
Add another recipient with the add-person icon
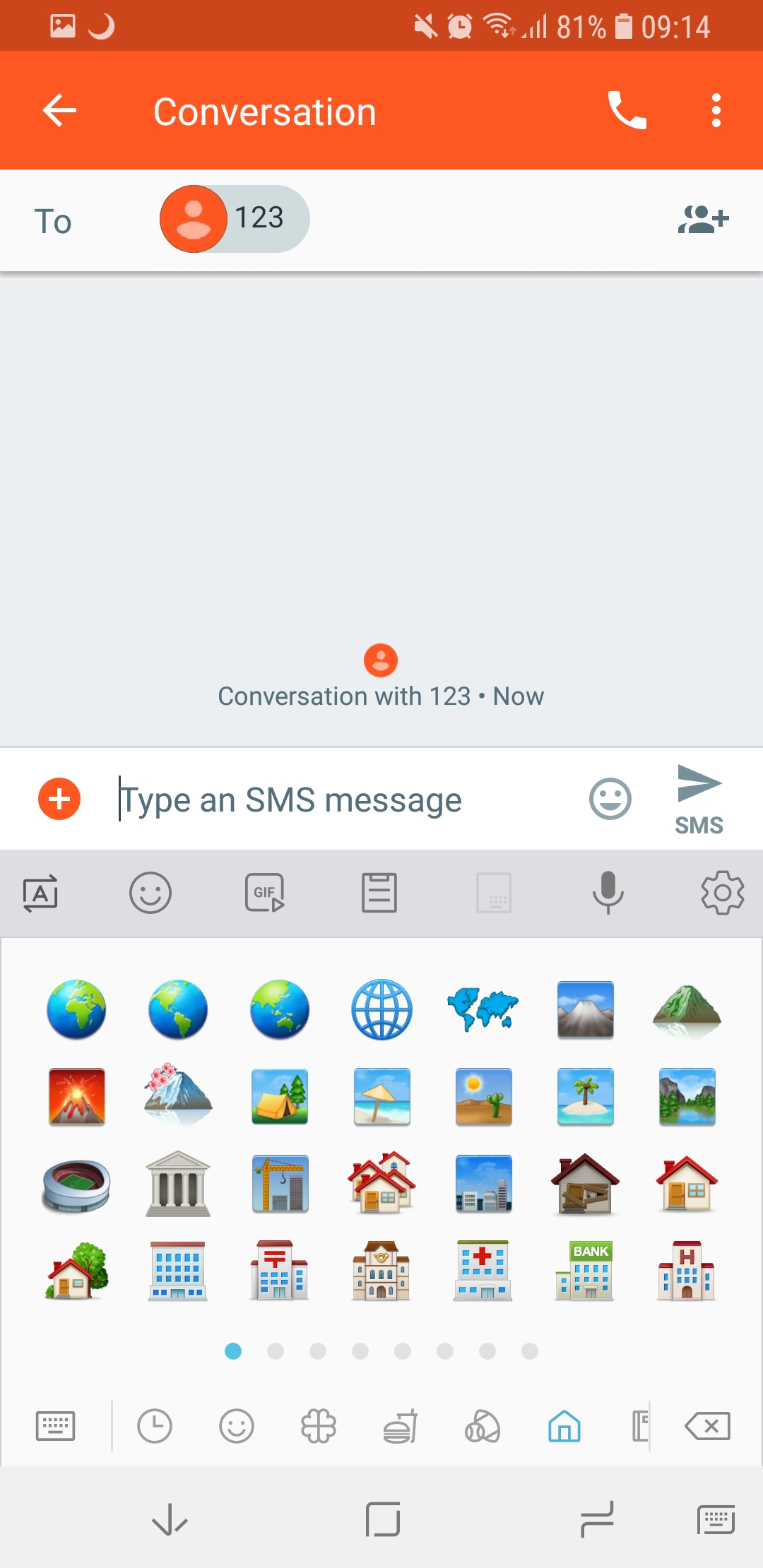[x=703, y=219]
